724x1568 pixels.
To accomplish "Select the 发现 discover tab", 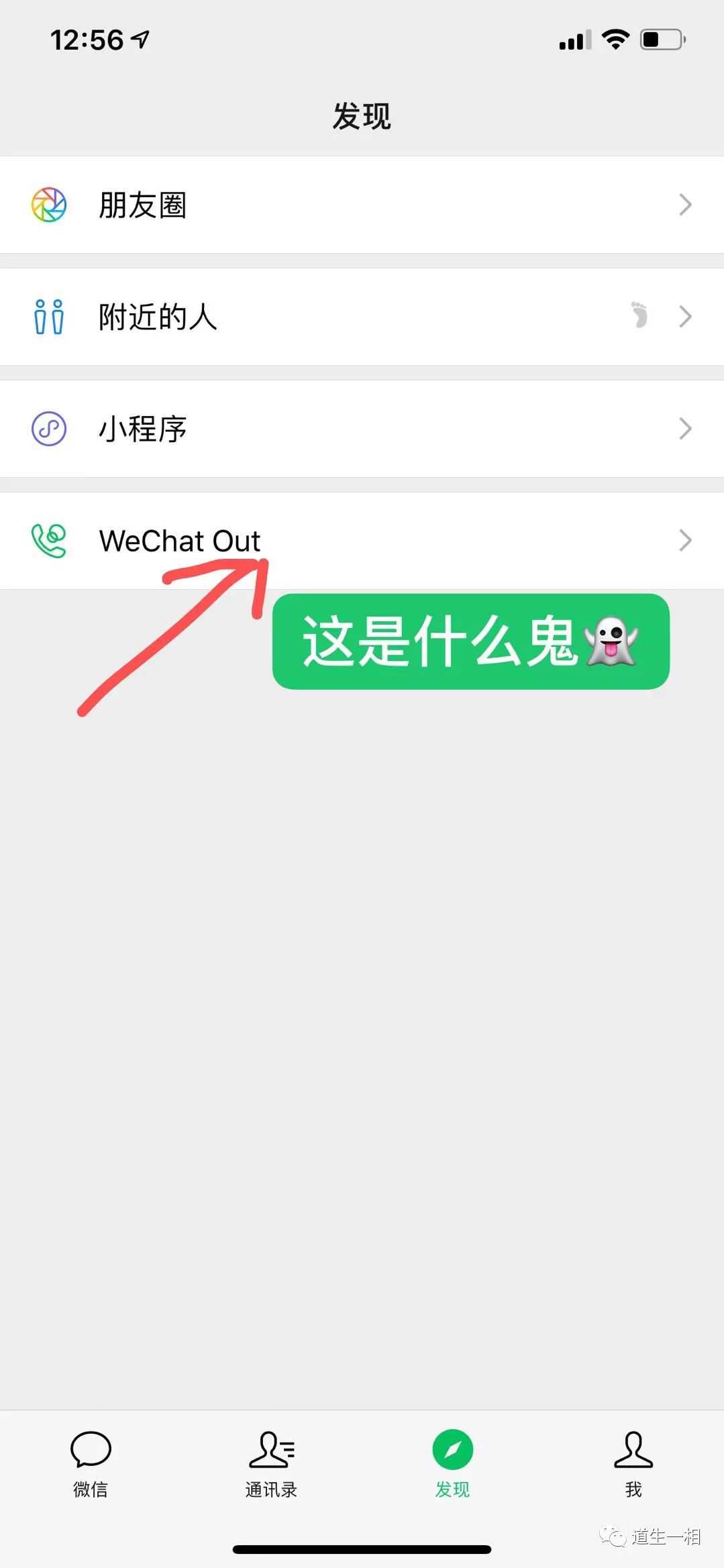I will click(x=452, y=1463).
